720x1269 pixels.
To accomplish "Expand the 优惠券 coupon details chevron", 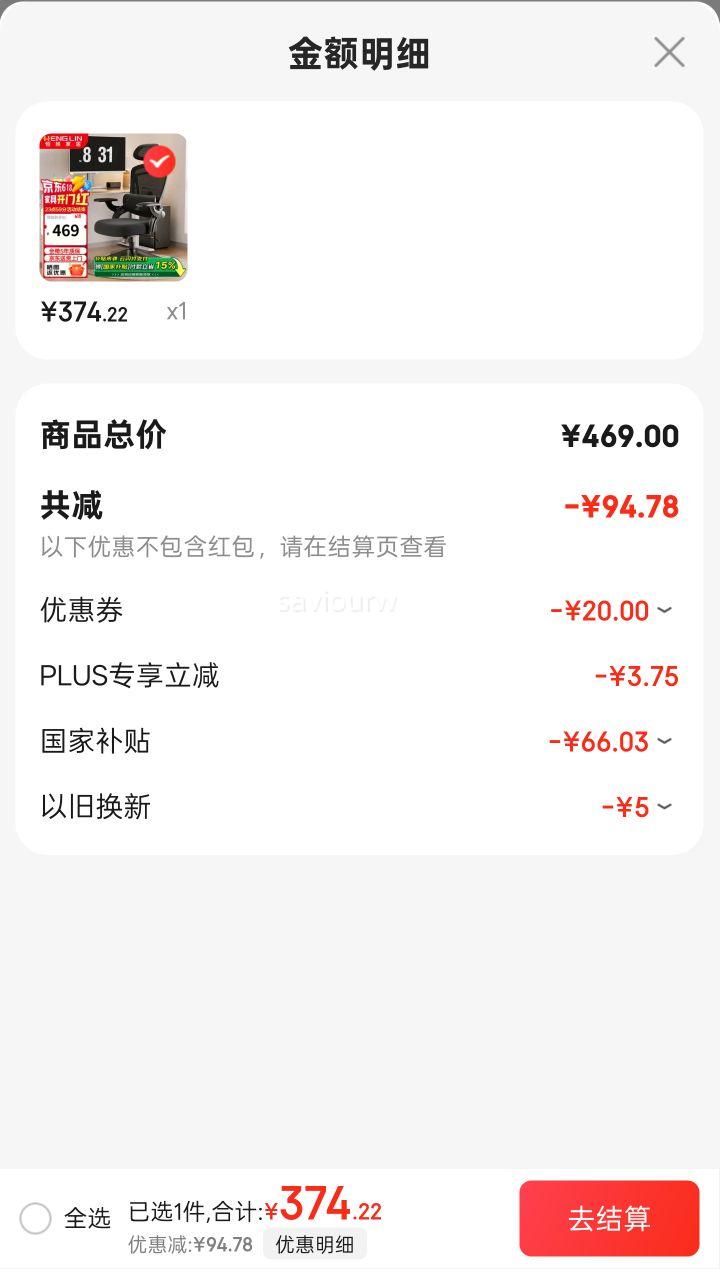I will [x=666, y=611].
